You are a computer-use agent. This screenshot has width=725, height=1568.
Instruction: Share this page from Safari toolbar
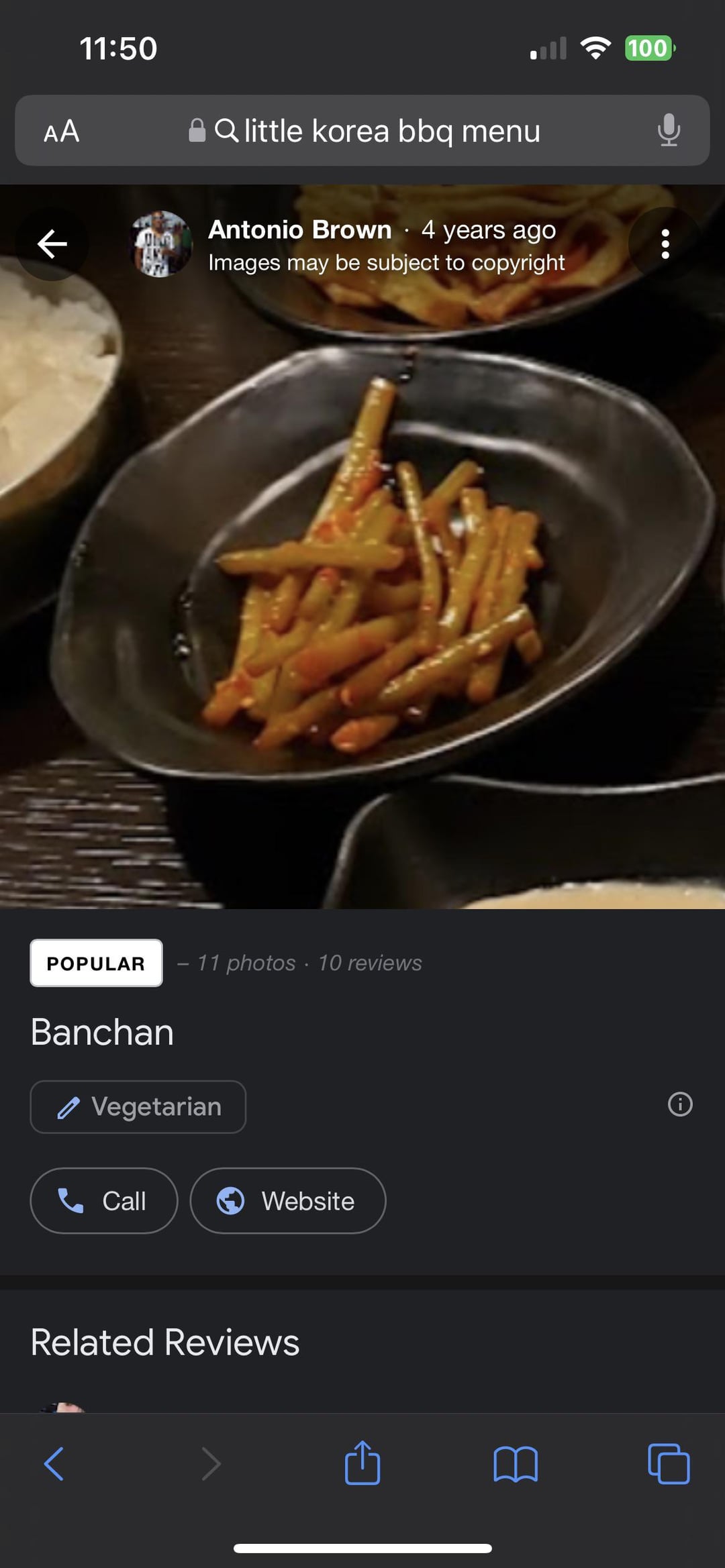coord(362,1463)
